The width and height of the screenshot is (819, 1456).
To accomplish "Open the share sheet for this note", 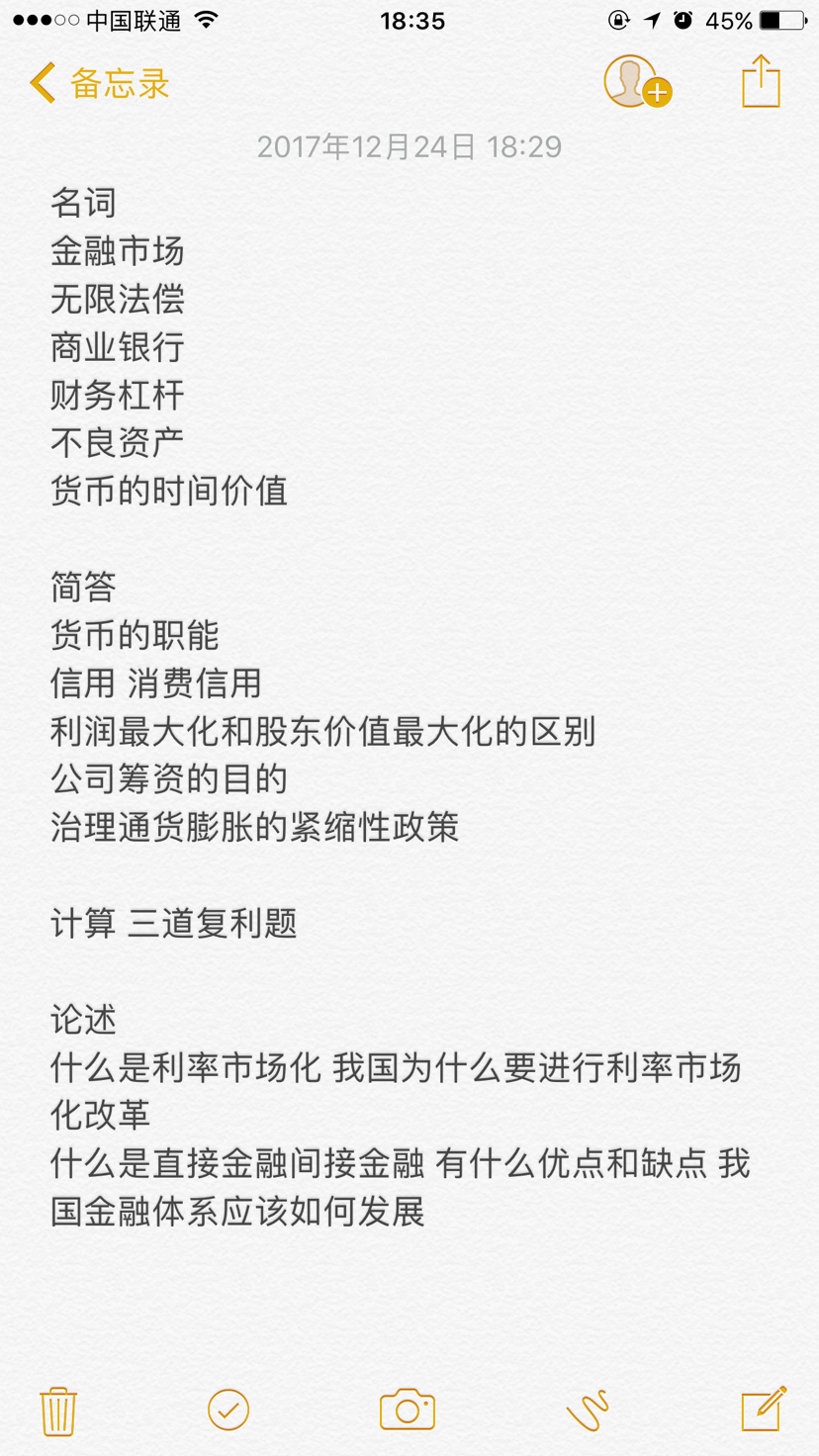I will point(761,81).
